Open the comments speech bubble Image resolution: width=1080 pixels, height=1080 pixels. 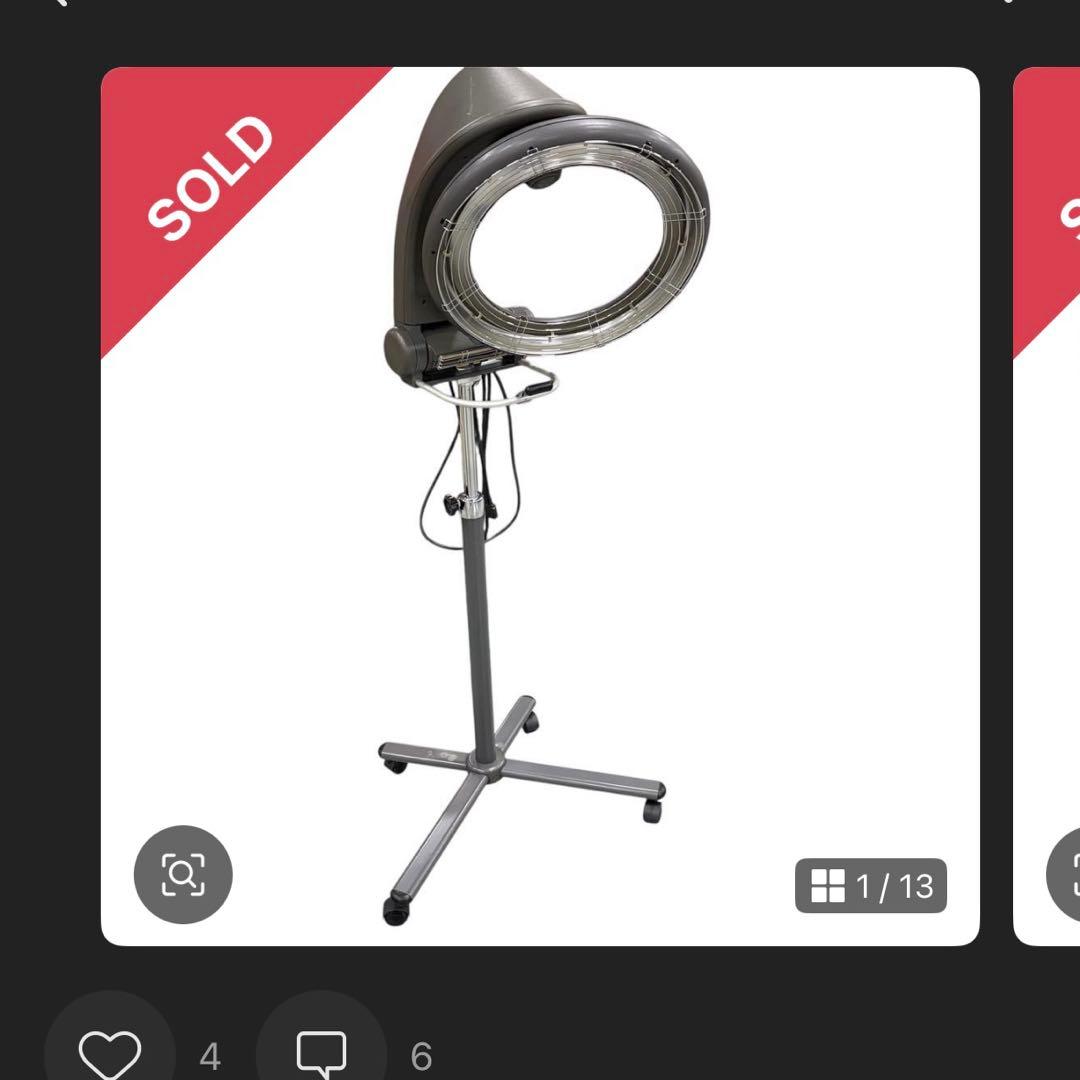click(x=321, y=1052)
